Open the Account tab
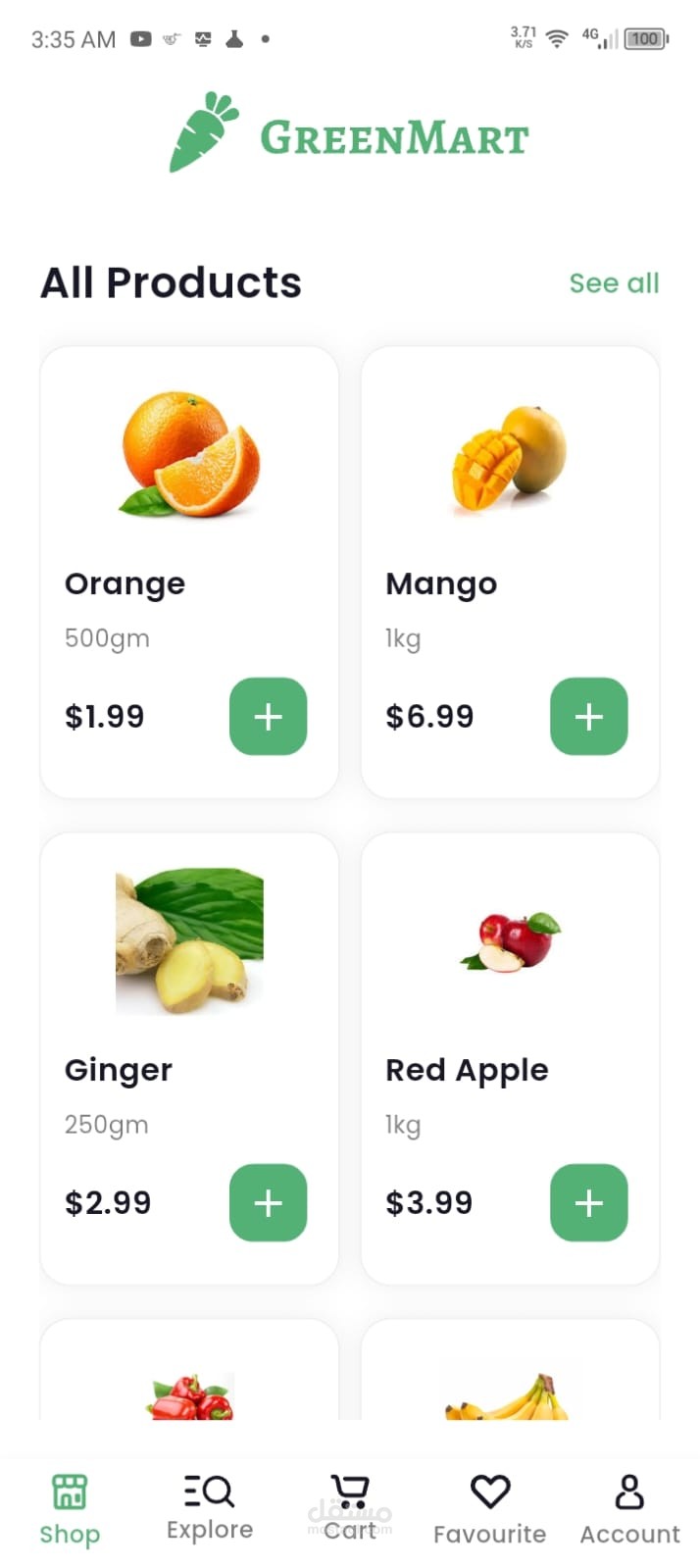This screenshot has width=700, height=1568. point(629,1510)
